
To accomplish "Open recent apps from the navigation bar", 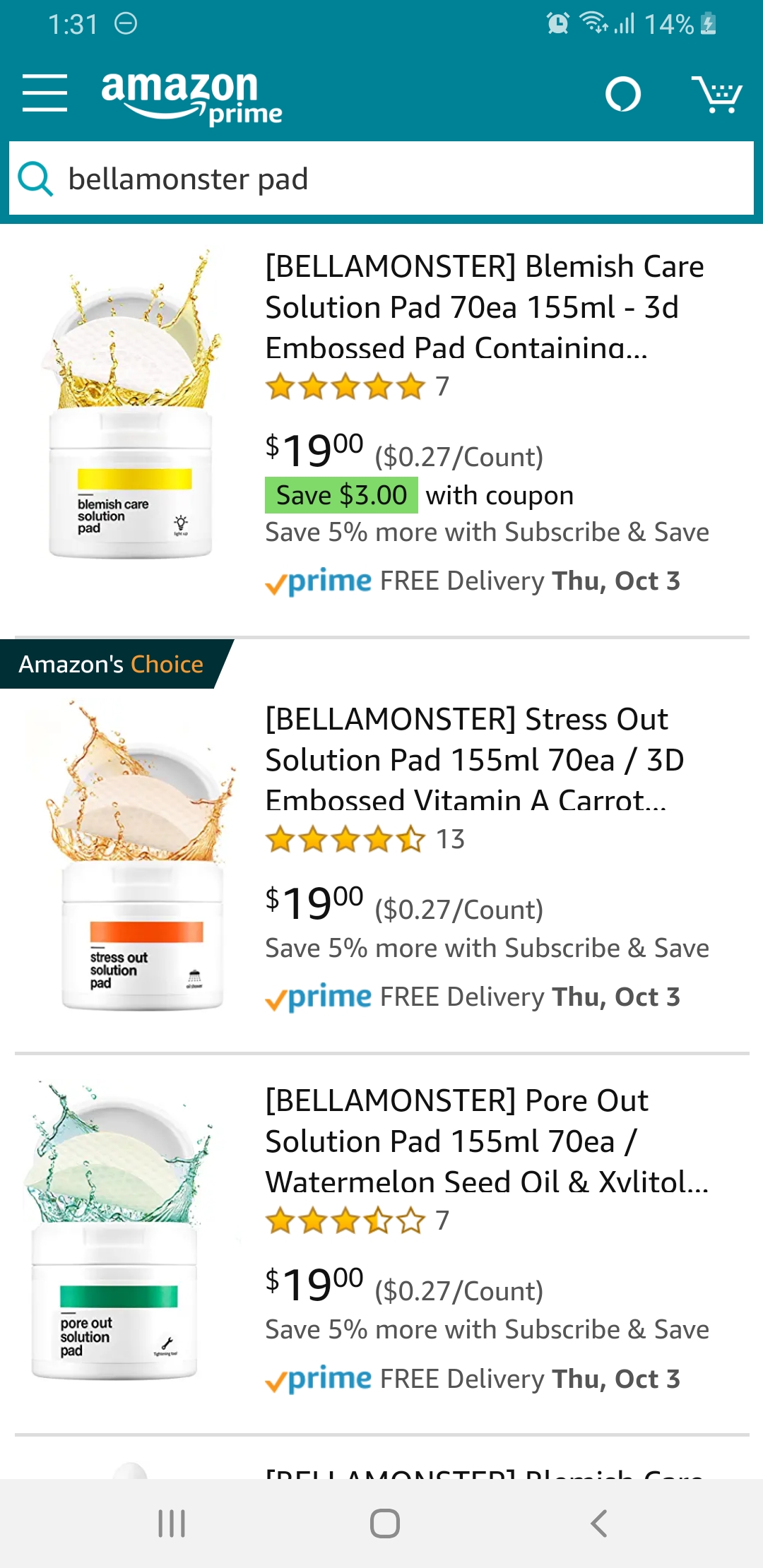I will 172,1524.
